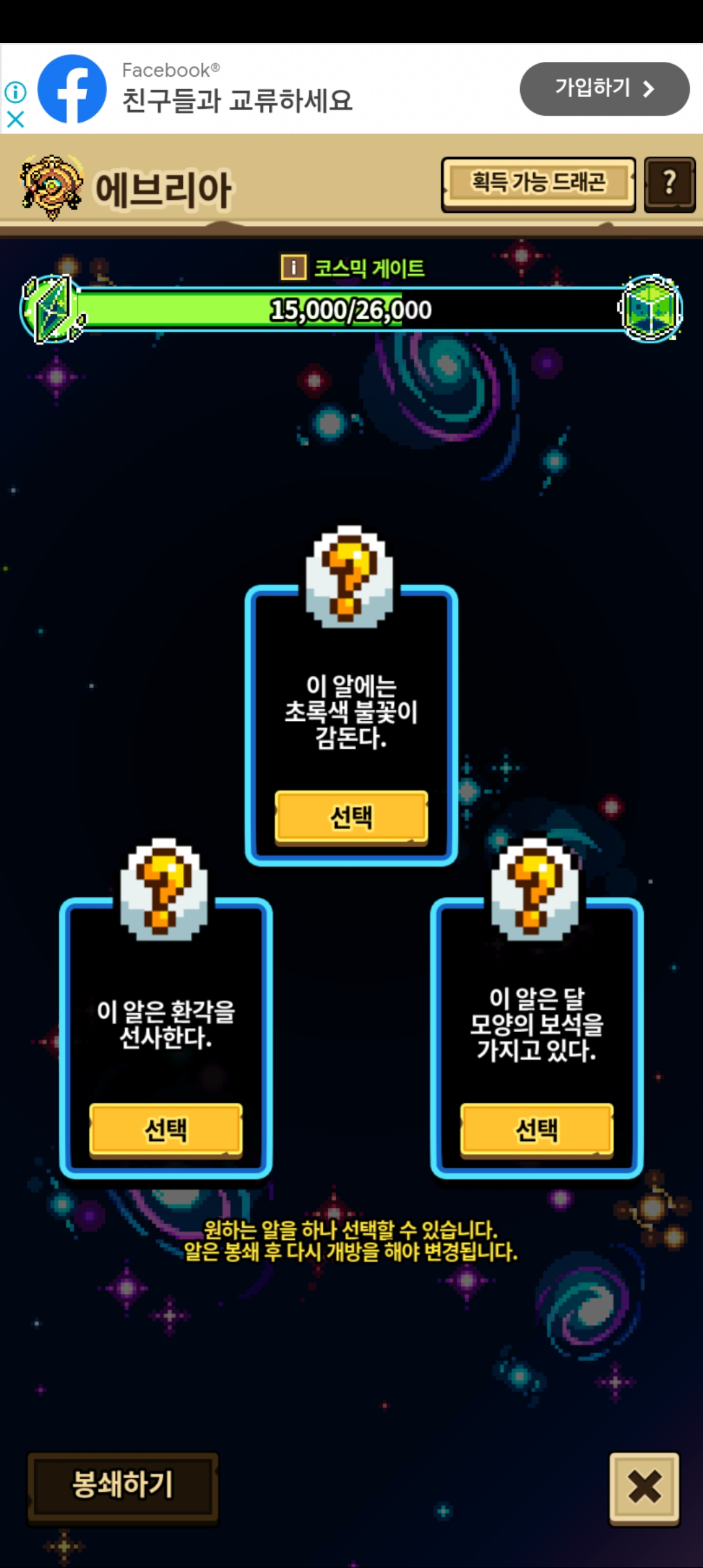Image resolution: width=703 pixels, height=1568 pixels.
Task: Select the egg that grants hallucinations
Action: (166, 1130)
